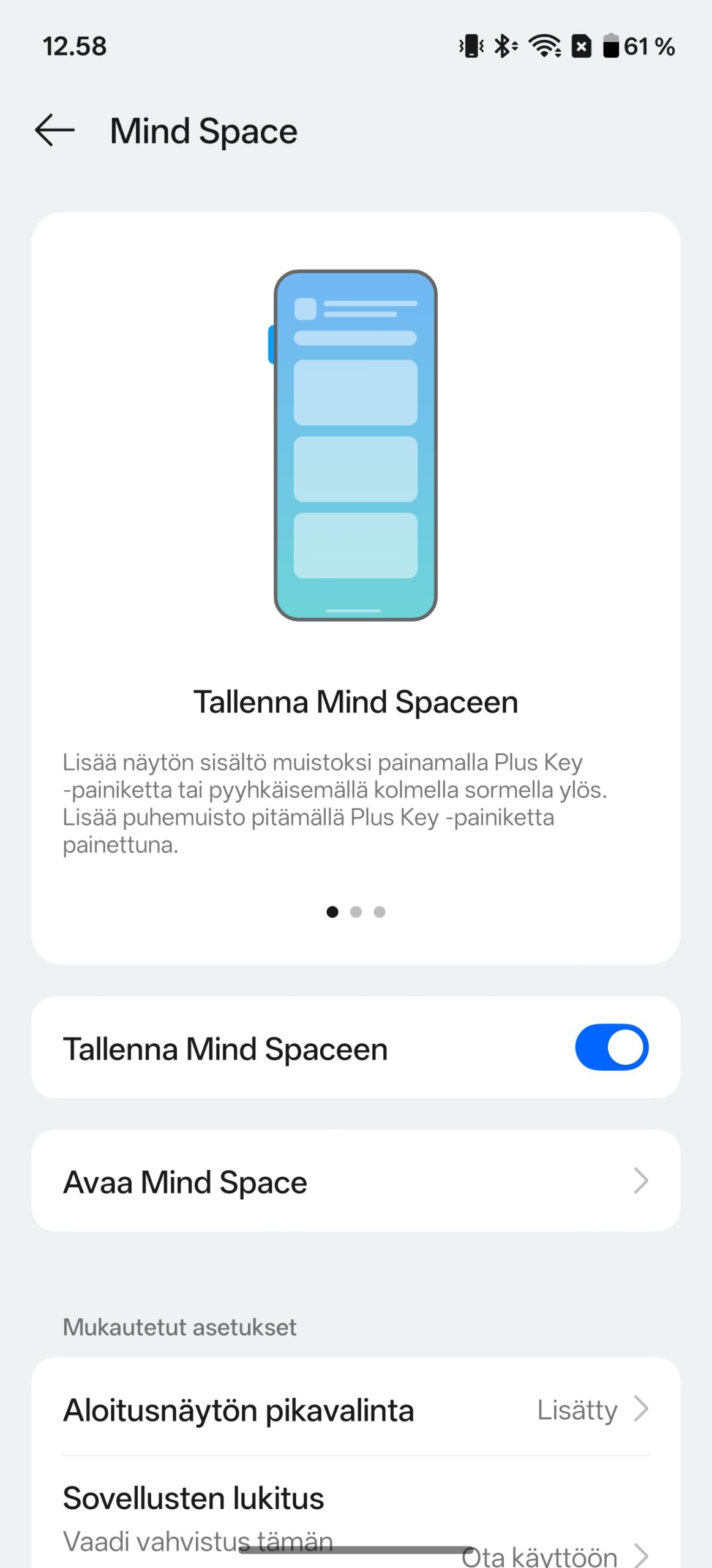Open Aloitusnäytön pikavalinta setting
The image size is (712, 1568).
tap(355, 1410)
